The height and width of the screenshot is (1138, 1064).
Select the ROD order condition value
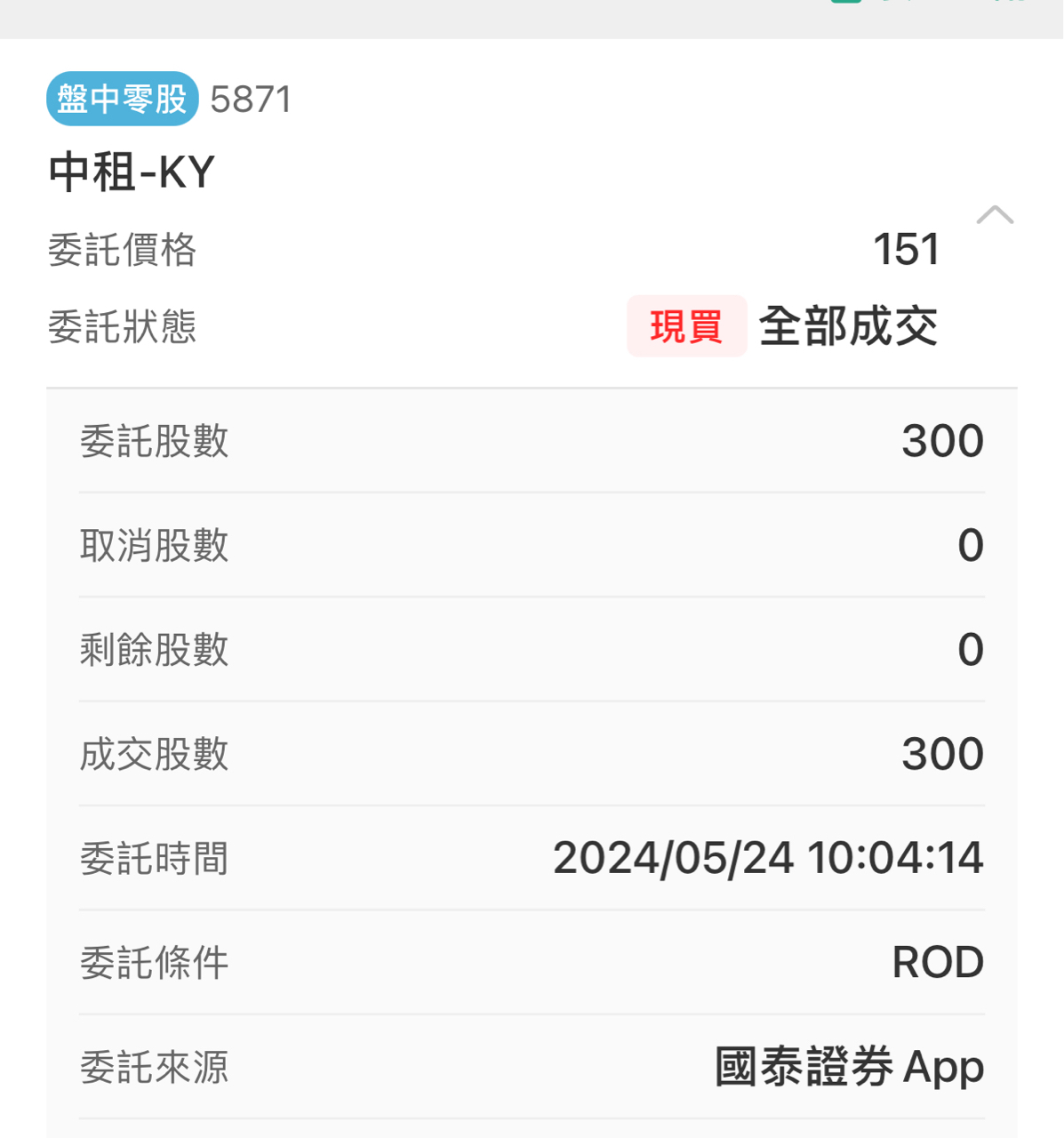937,962
